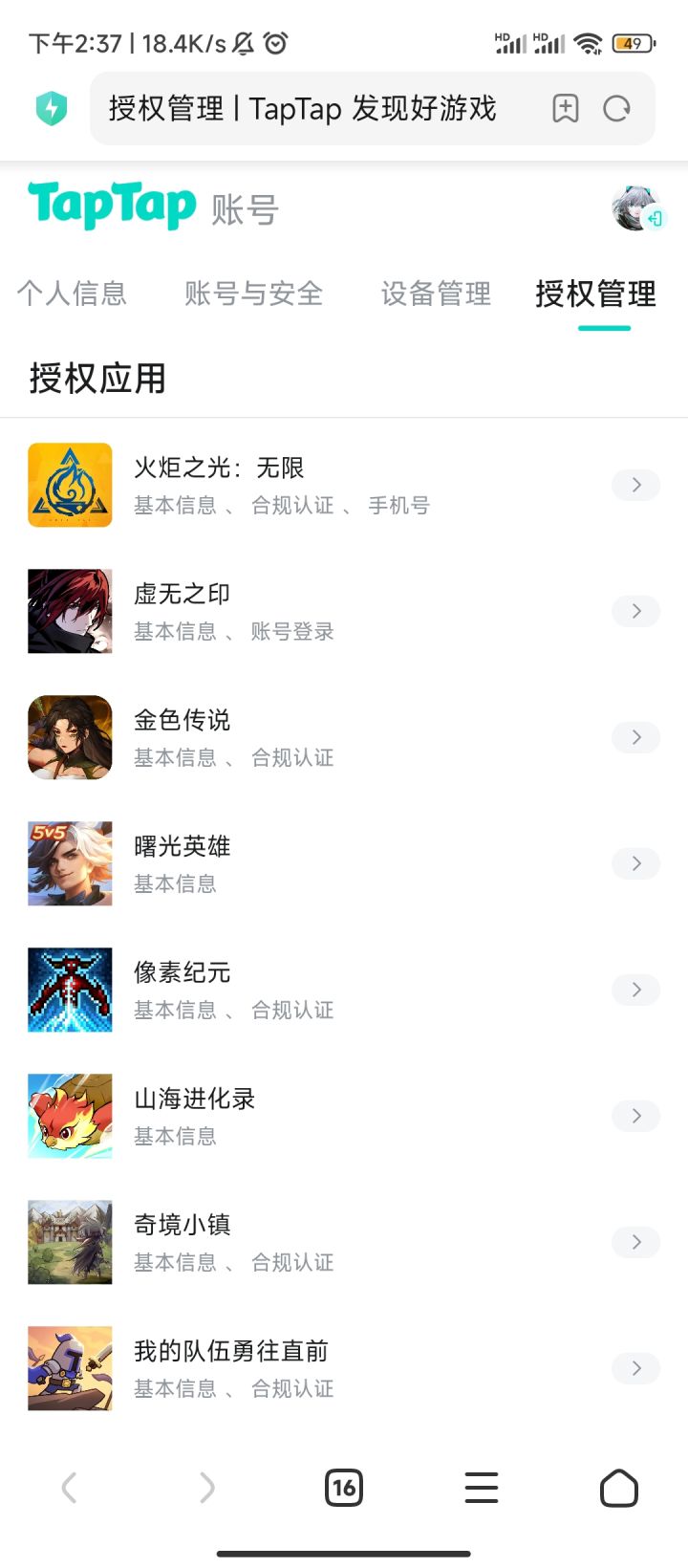
Task: Open the 曙光英雄 authorization row
Action: tap(635, 863)
